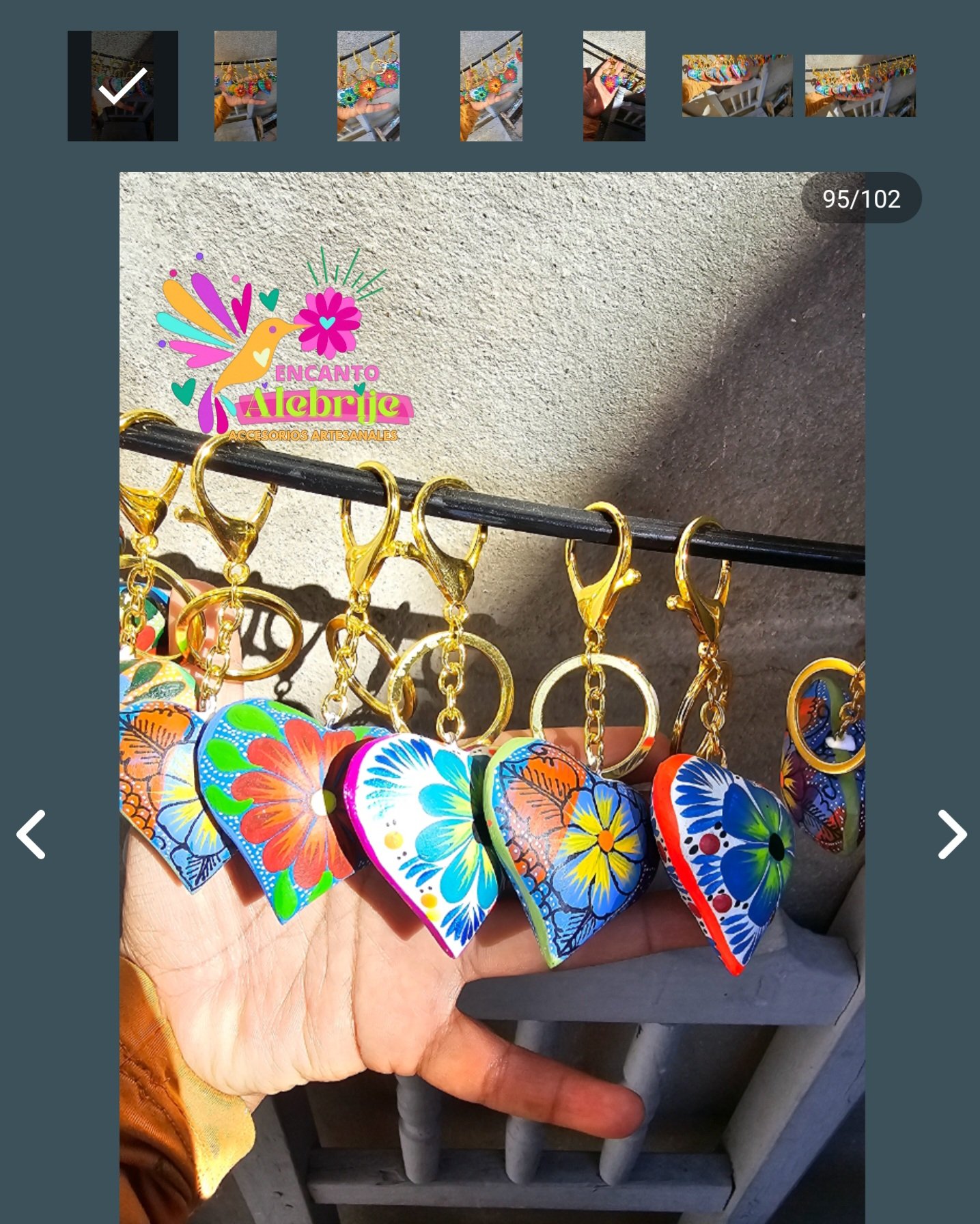Go back to the previous photo
Image resolution: width=980 pixels, height=1224 pixels.
(31, 834)
